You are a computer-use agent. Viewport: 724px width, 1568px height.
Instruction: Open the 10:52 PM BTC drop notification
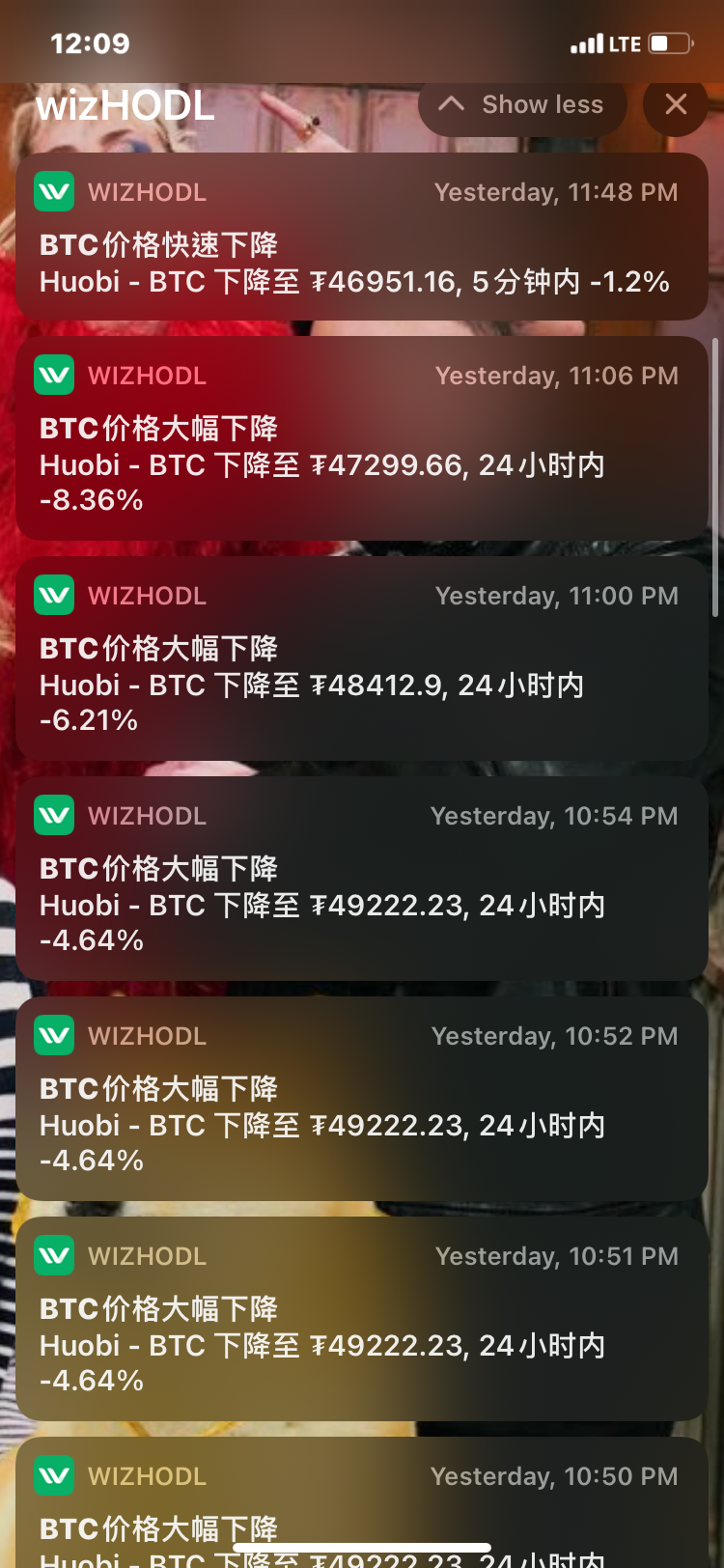coord(362,1100)
